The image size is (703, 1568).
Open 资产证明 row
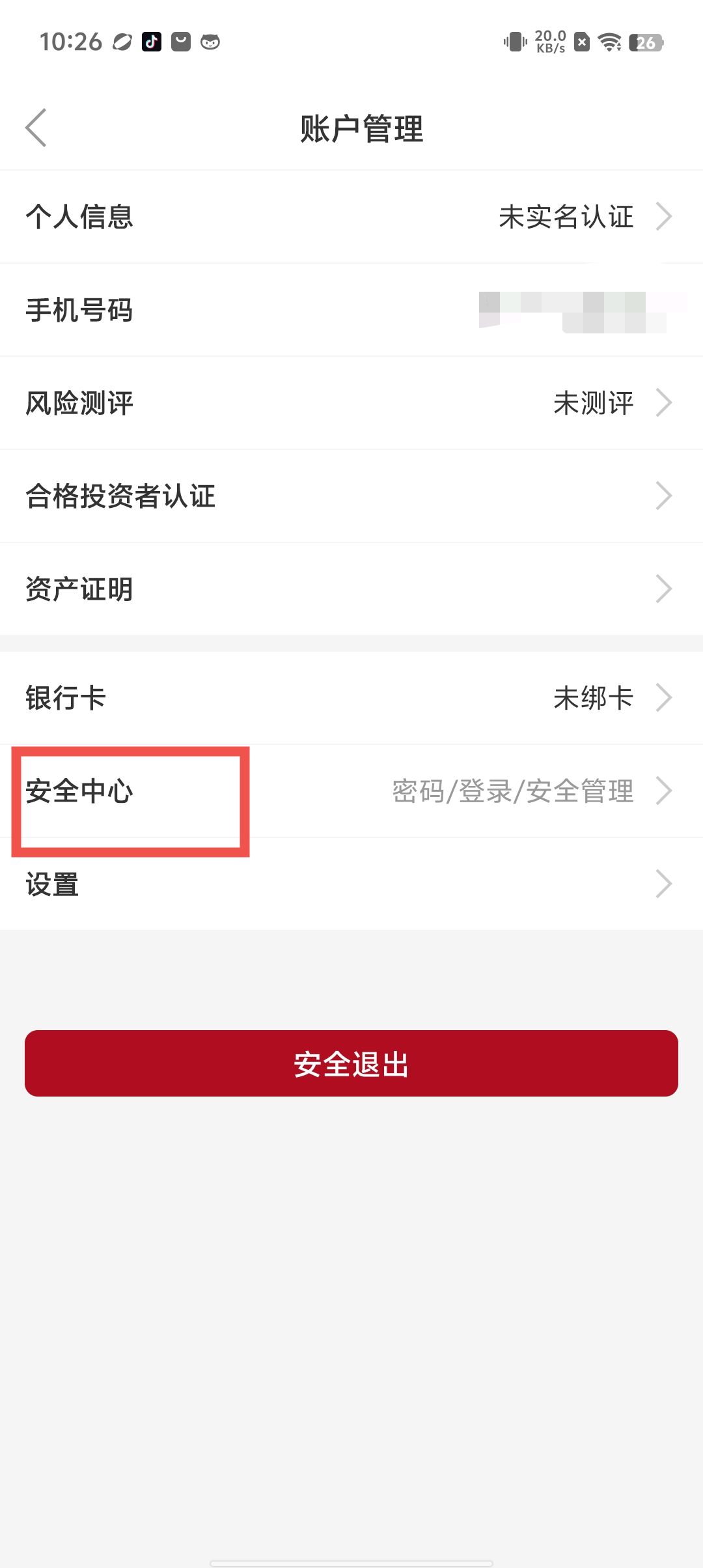351,589
